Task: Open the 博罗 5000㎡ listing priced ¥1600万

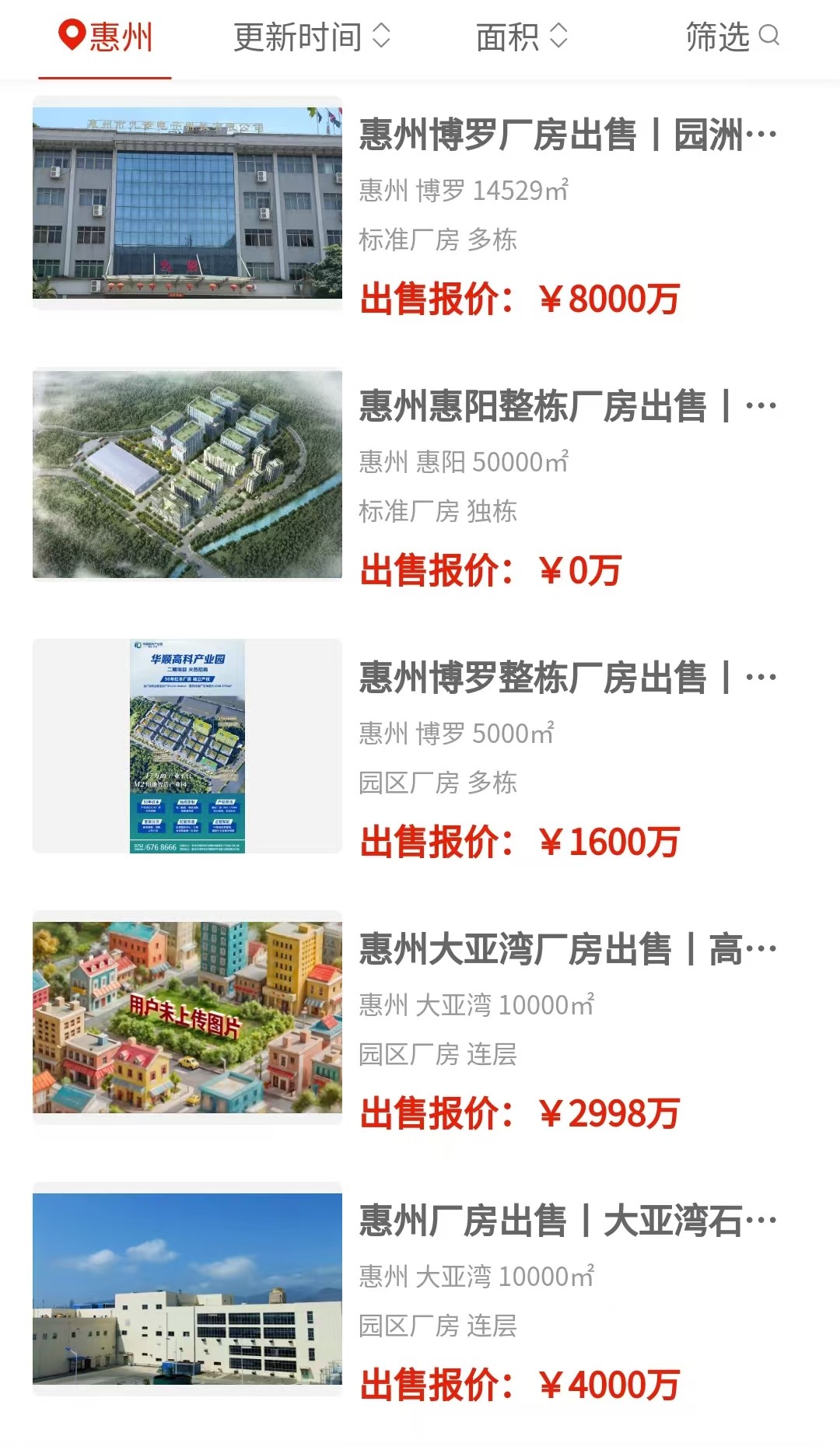Action: 420,746
